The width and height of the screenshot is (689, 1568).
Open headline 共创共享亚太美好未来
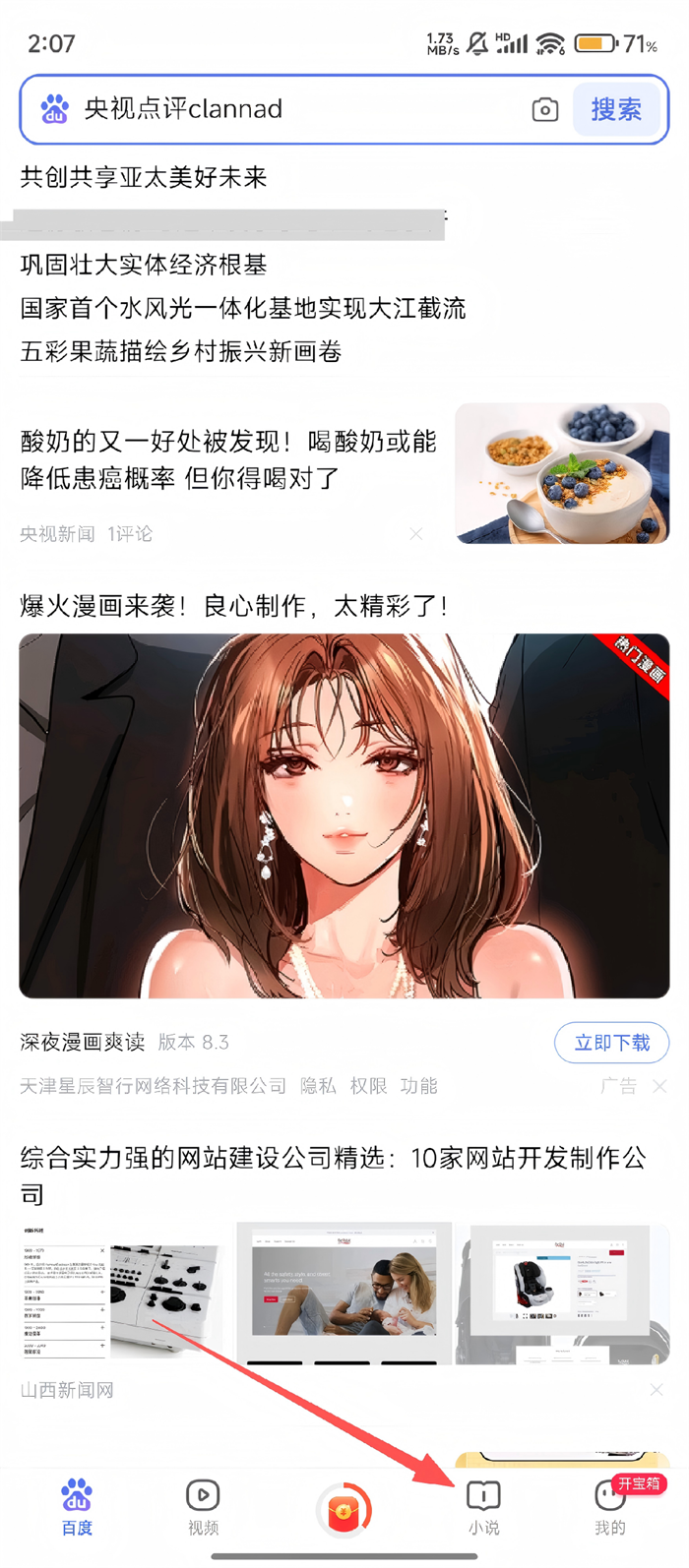tap(144, 177)
